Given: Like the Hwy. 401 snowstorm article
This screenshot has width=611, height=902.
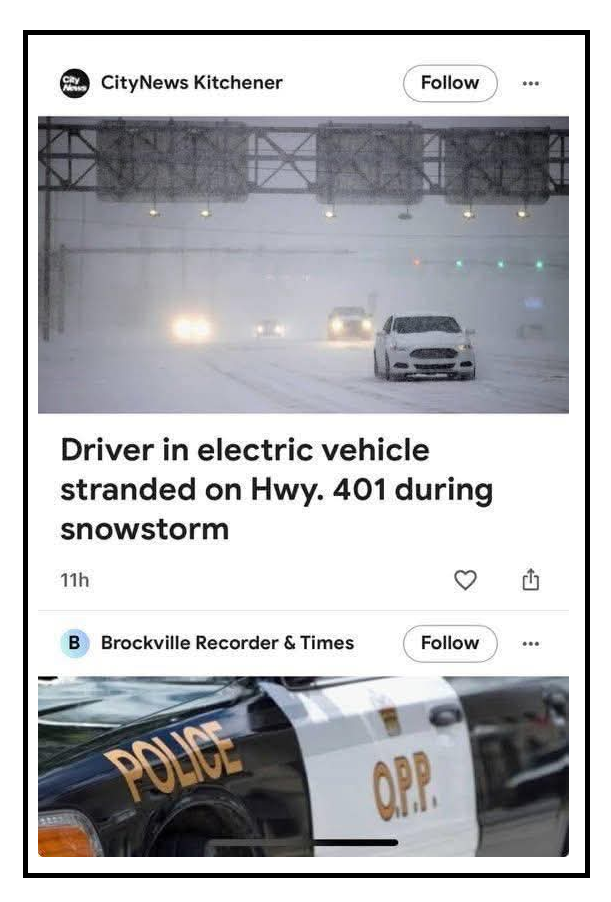Looking at the screenshot, I should 465,580.
